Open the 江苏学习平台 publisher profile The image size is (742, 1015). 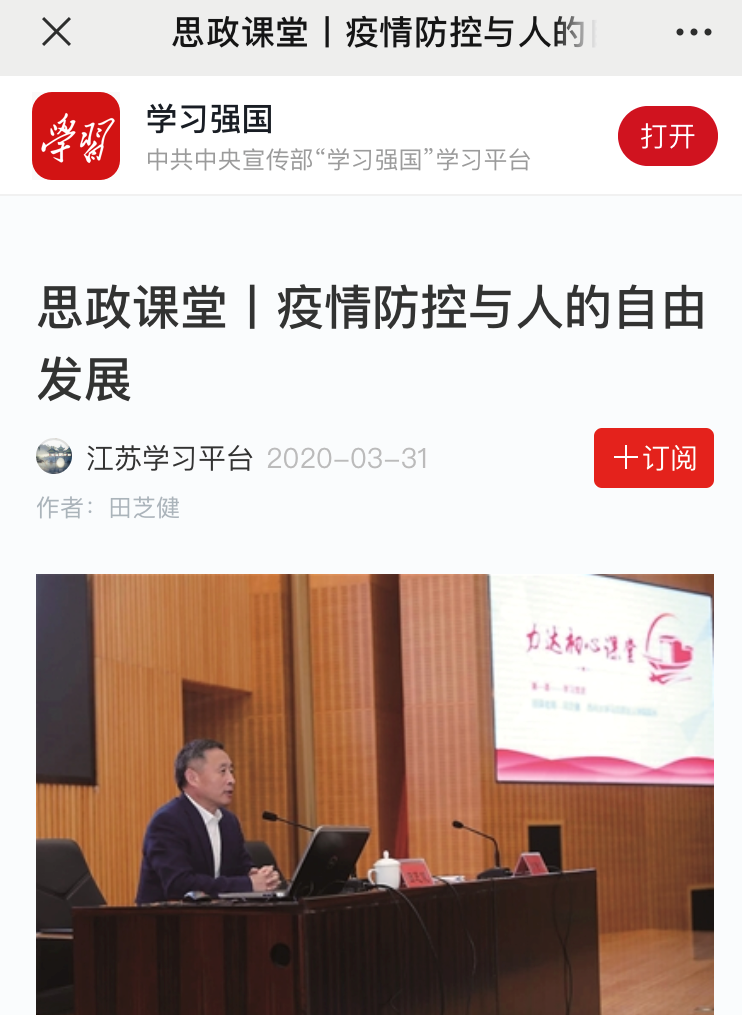click(x=168, y=458)
